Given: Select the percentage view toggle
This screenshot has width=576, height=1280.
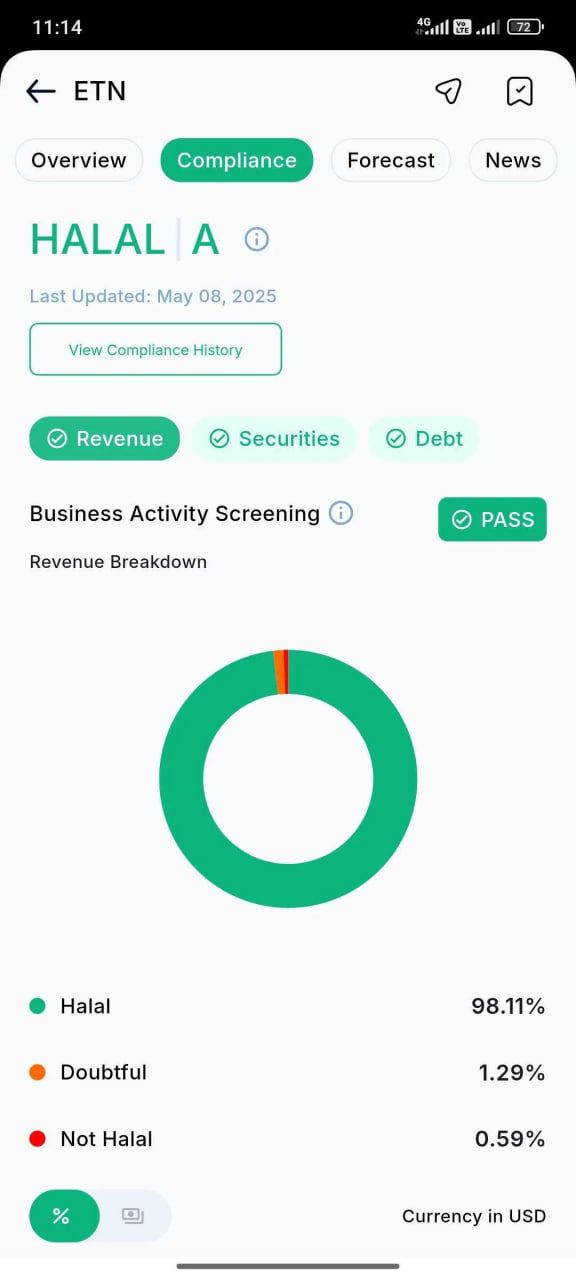Looking at the screenshot, I should (x=64, y=1216).
